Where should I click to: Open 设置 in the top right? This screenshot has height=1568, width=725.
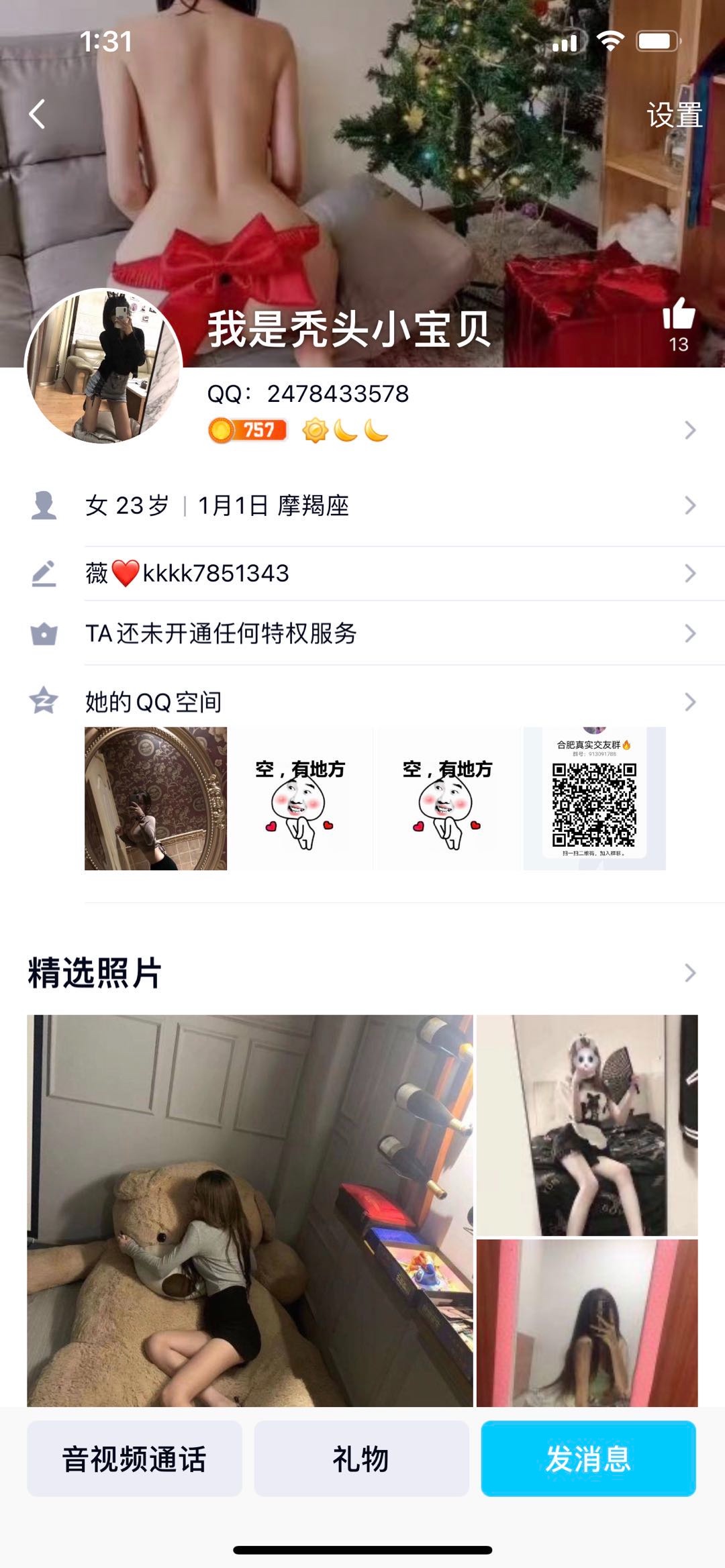(674, 115)
